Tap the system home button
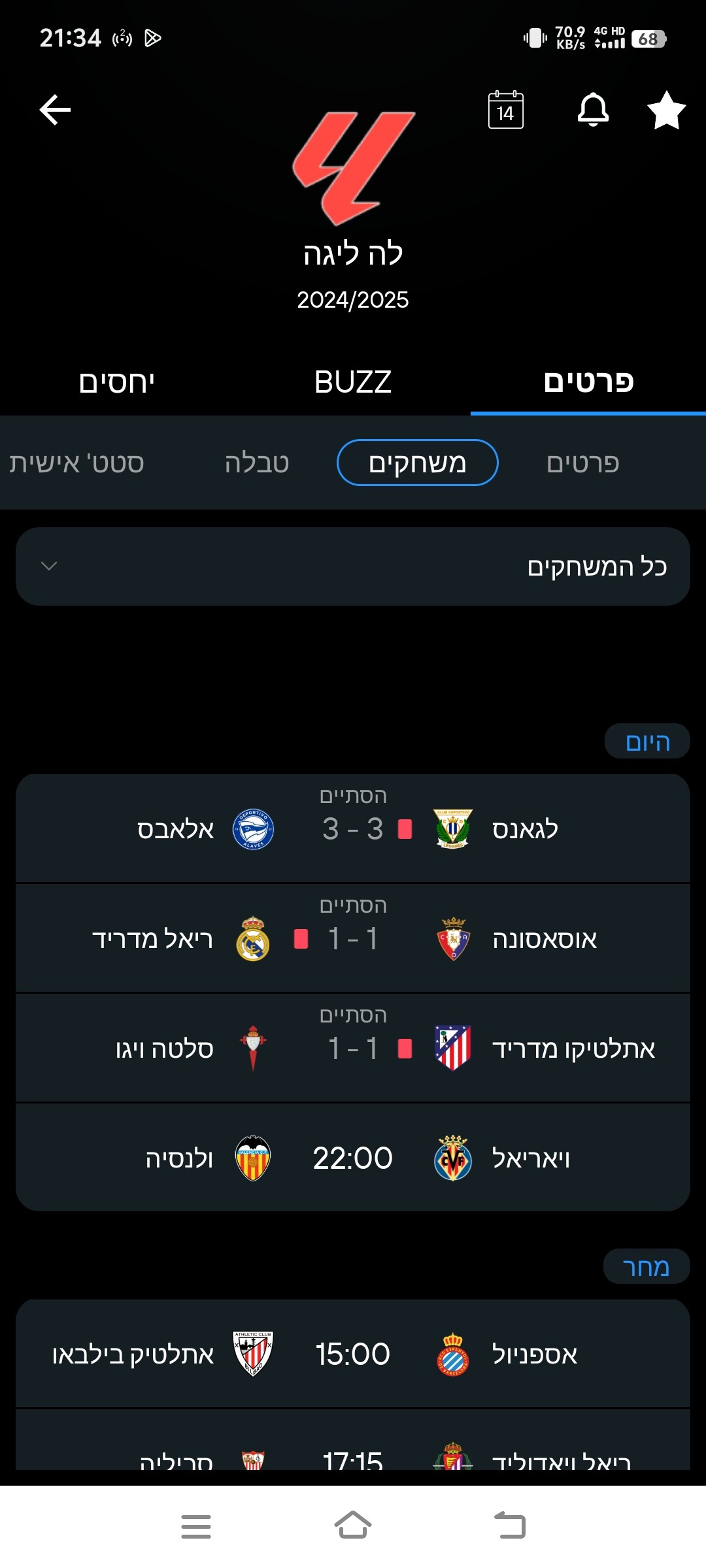 point(353,1526)
